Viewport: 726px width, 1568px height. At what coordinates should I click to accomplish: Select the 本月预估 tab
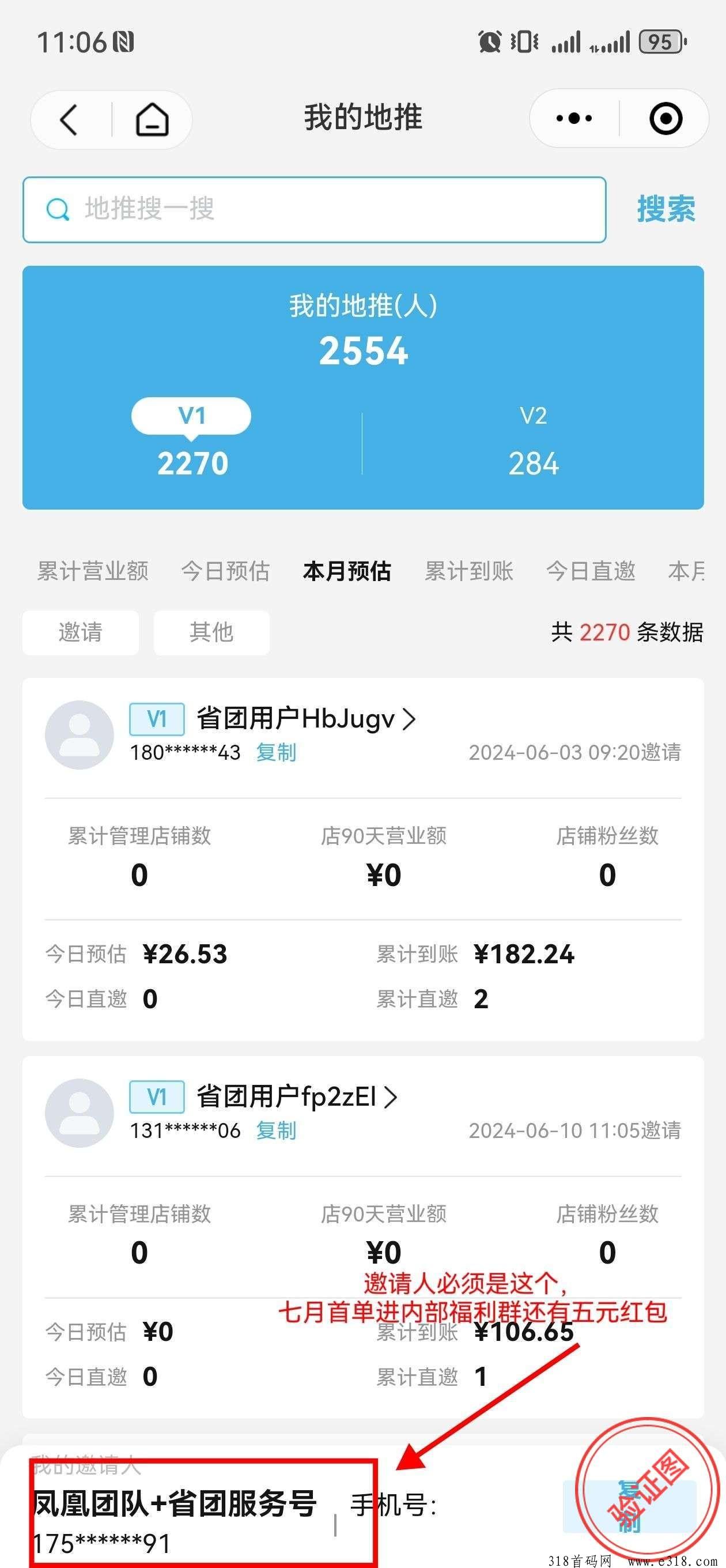click(347, 571)
